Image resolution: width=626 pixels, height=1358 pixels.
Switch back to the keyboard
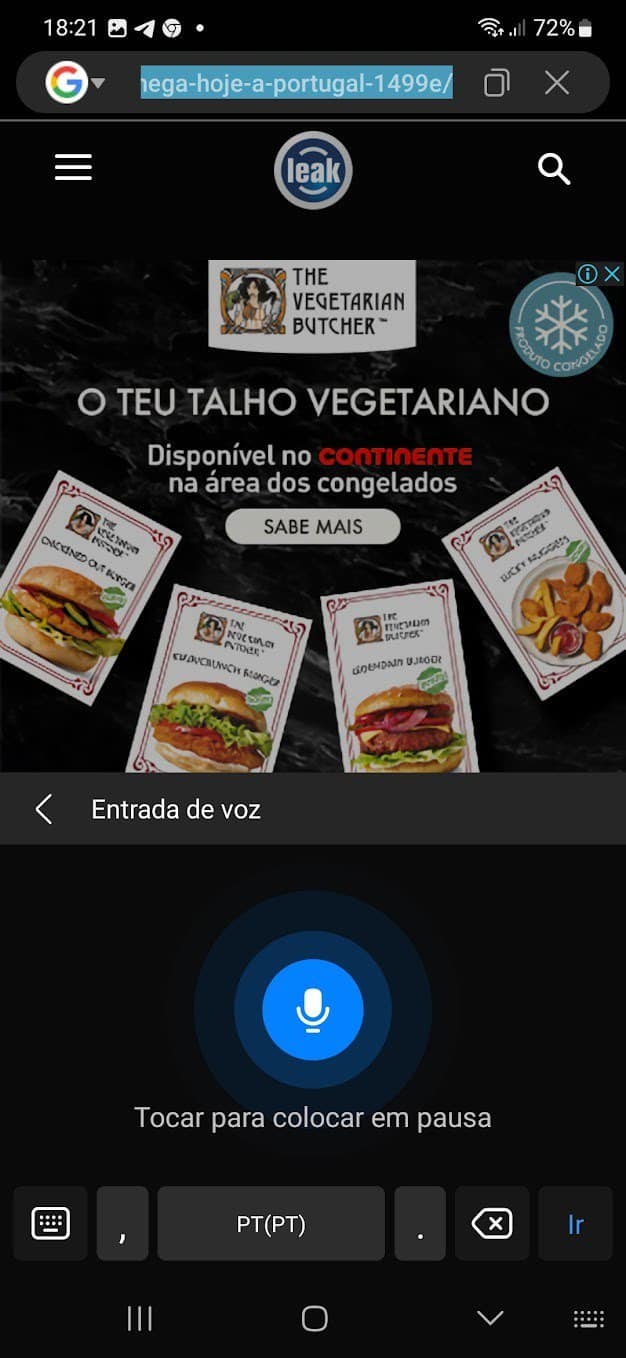pyautogui.click(x=50, y=1223)
